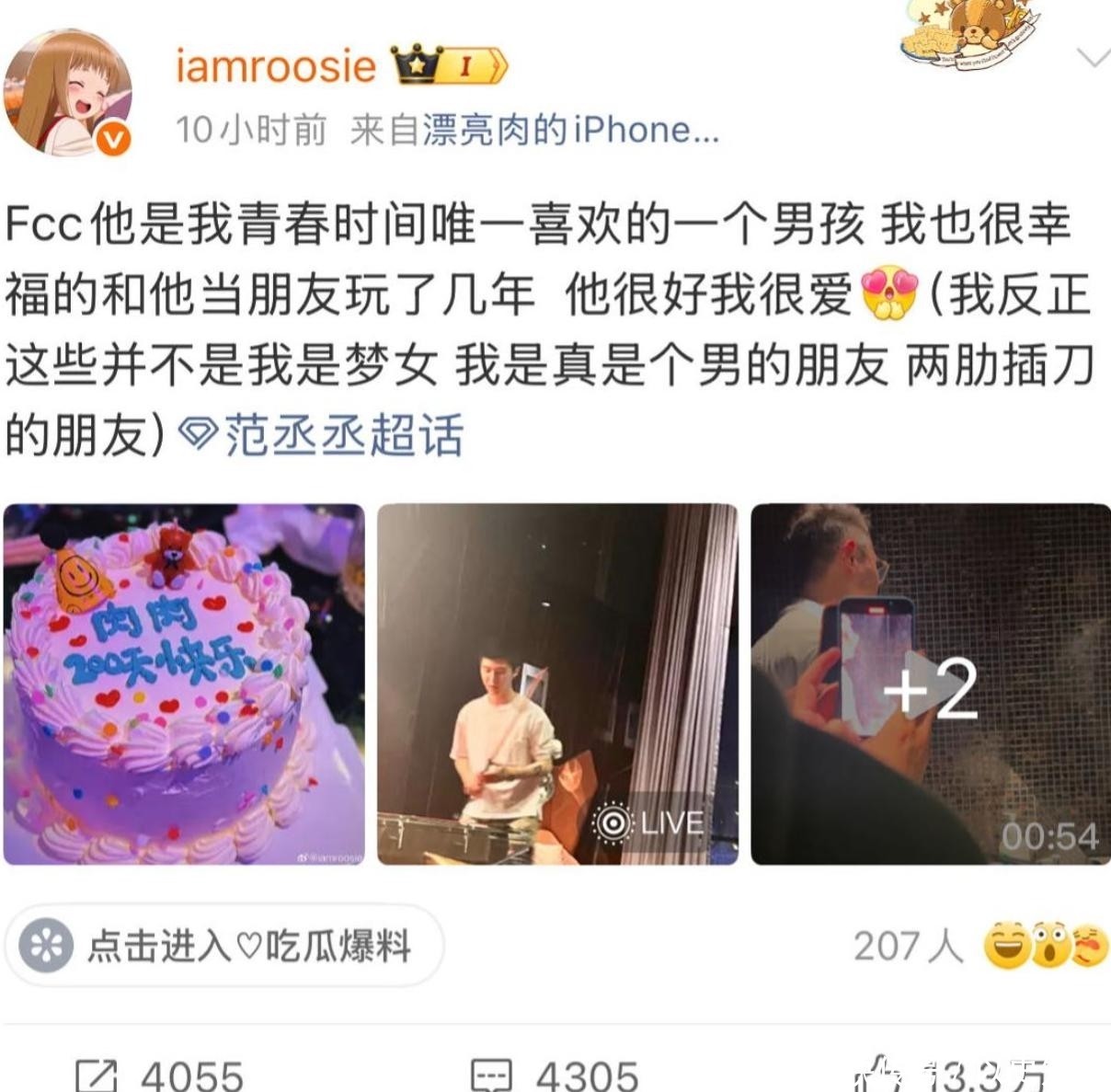Open the 漂亮肉的iPhone source link

tap(570, 131)
